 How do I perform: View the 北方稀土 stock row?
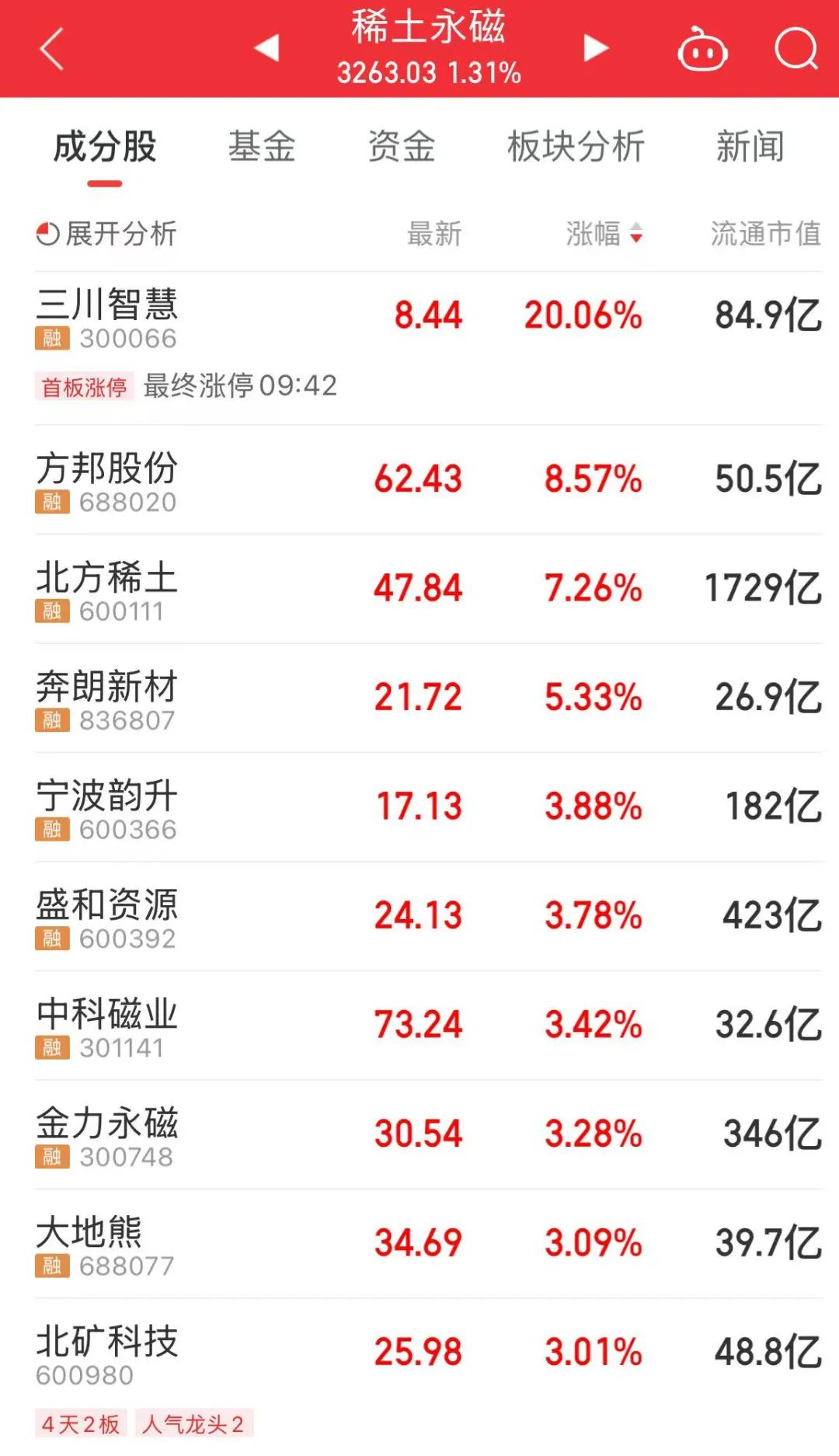(107, 578)
